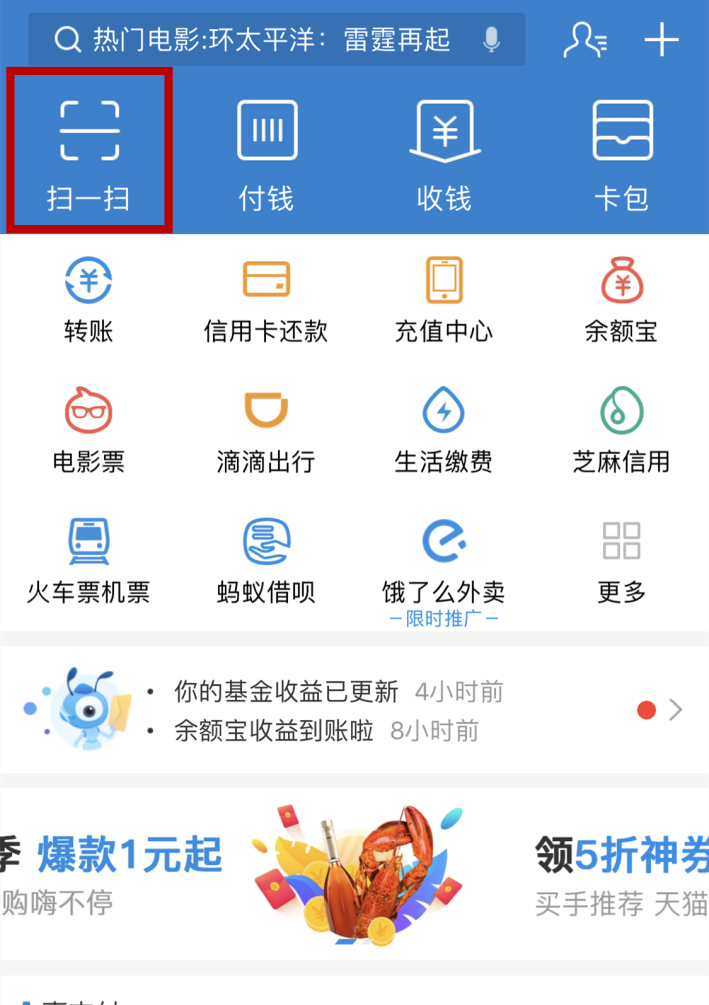Check 芝麻信用 credit score
Viewport: 709px width, 1005px height.
(x=621, y=428)
